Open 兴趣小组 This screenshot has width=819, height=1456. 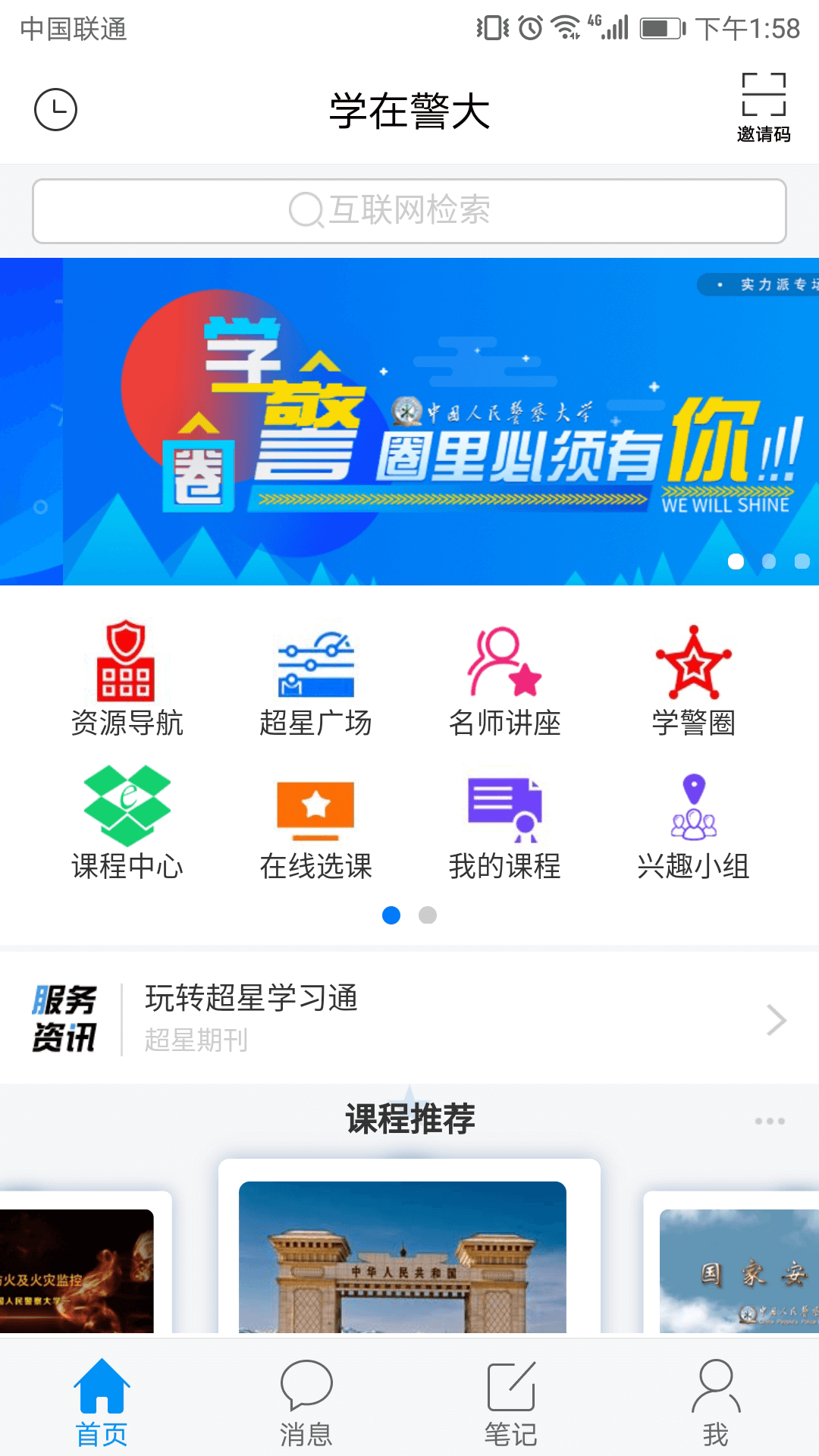pos(693,823)
